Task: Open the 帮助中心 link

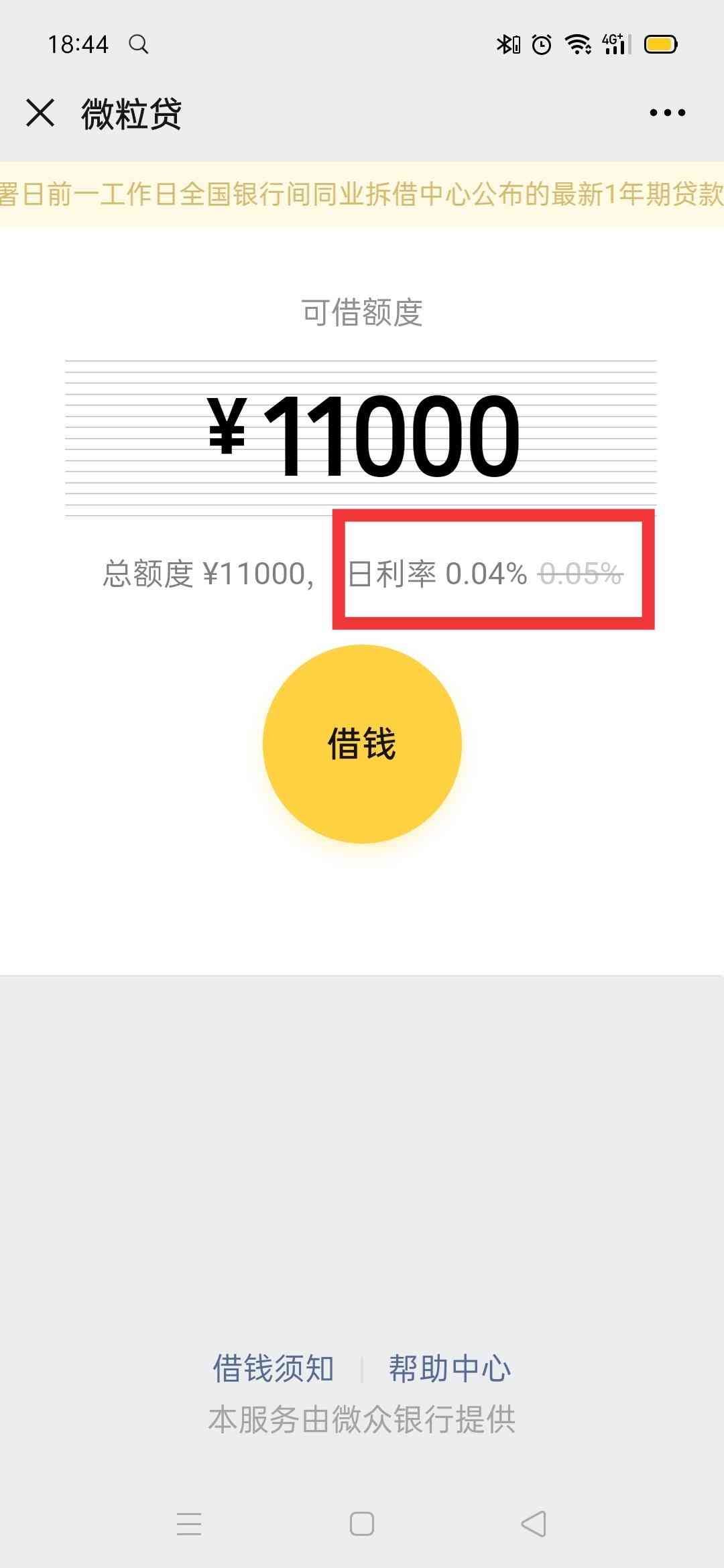Action: (448, 1369)
